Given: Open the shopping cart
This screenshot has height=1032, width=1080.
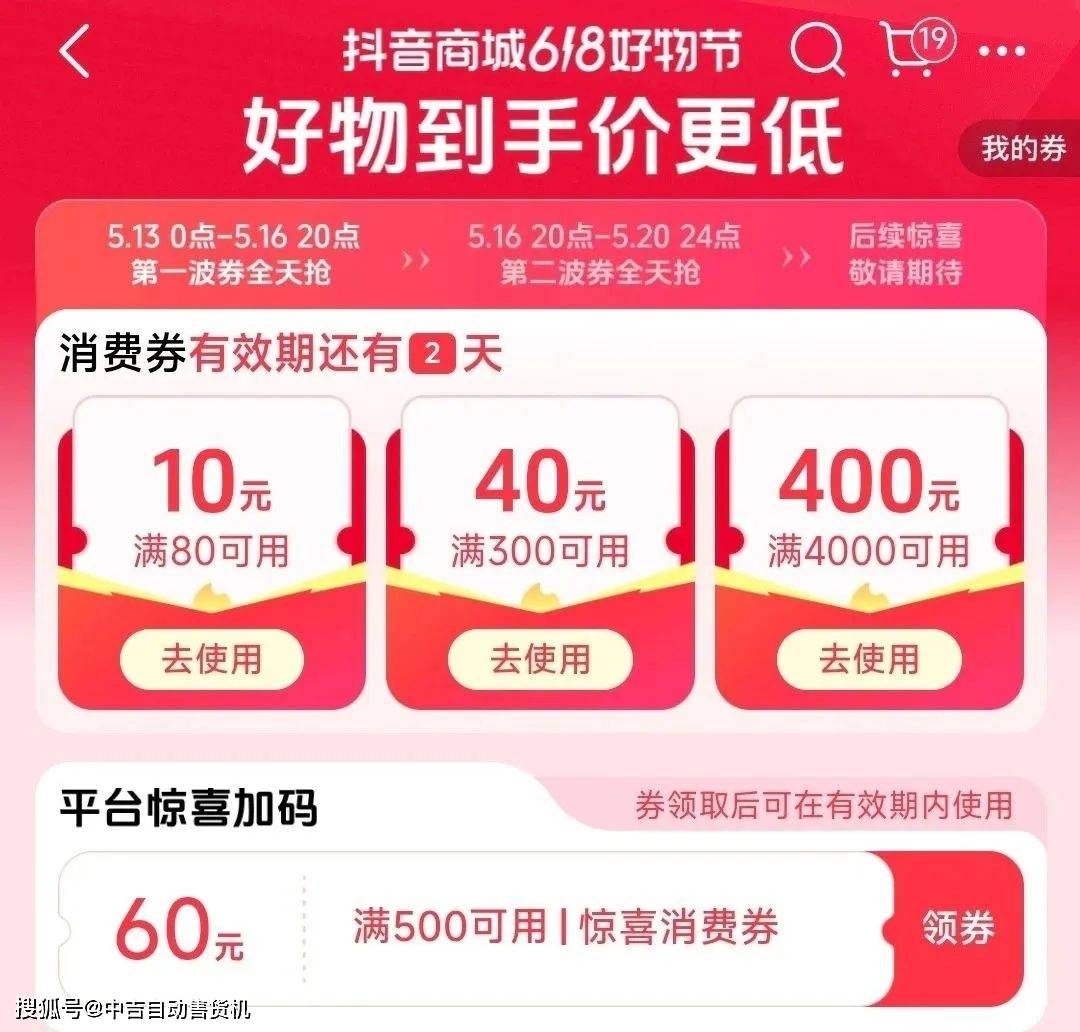Looking at the screenshot, I should pos(912,50).
